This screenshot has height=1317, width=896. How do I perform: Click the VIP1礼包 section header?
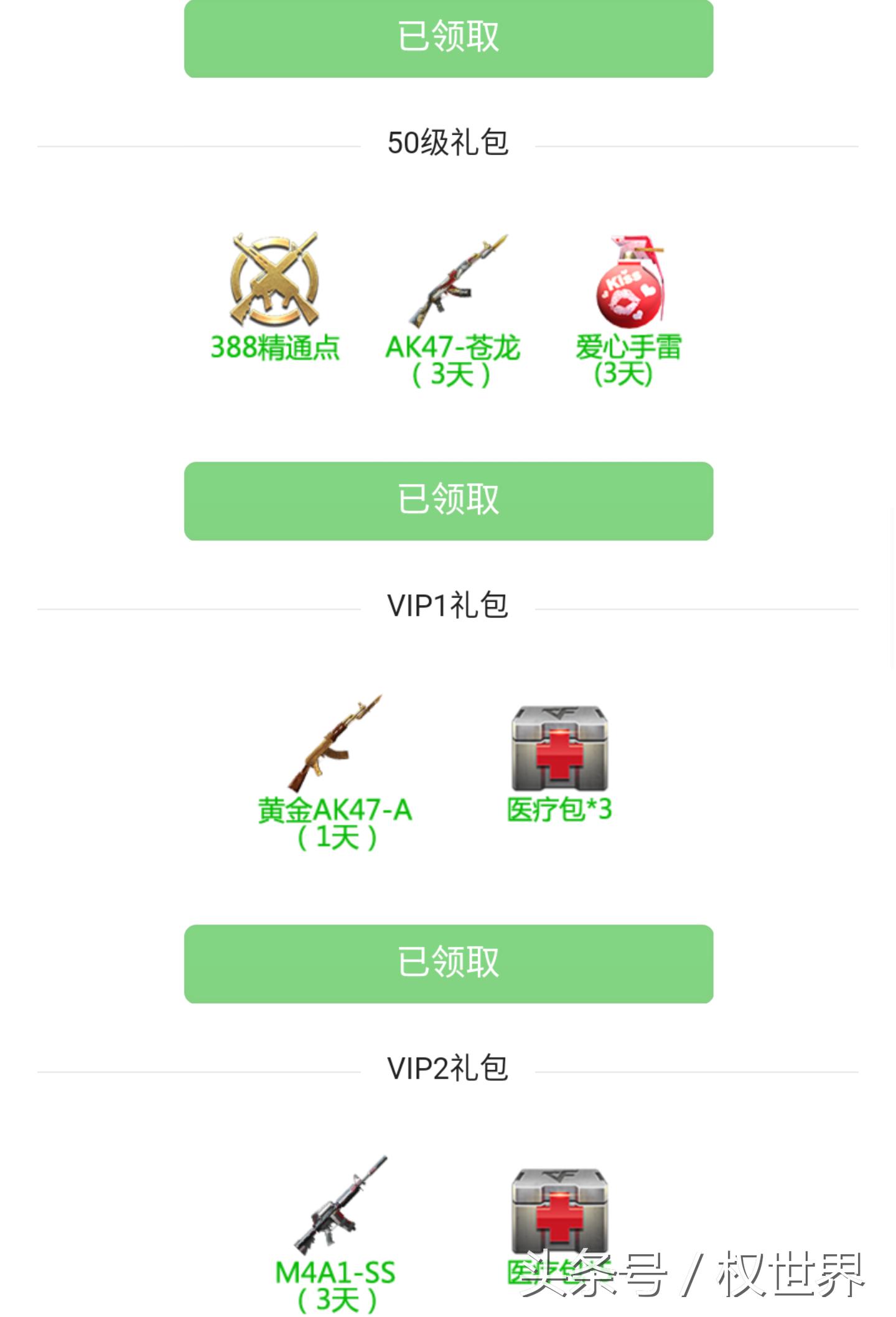[x=447, y=605]
